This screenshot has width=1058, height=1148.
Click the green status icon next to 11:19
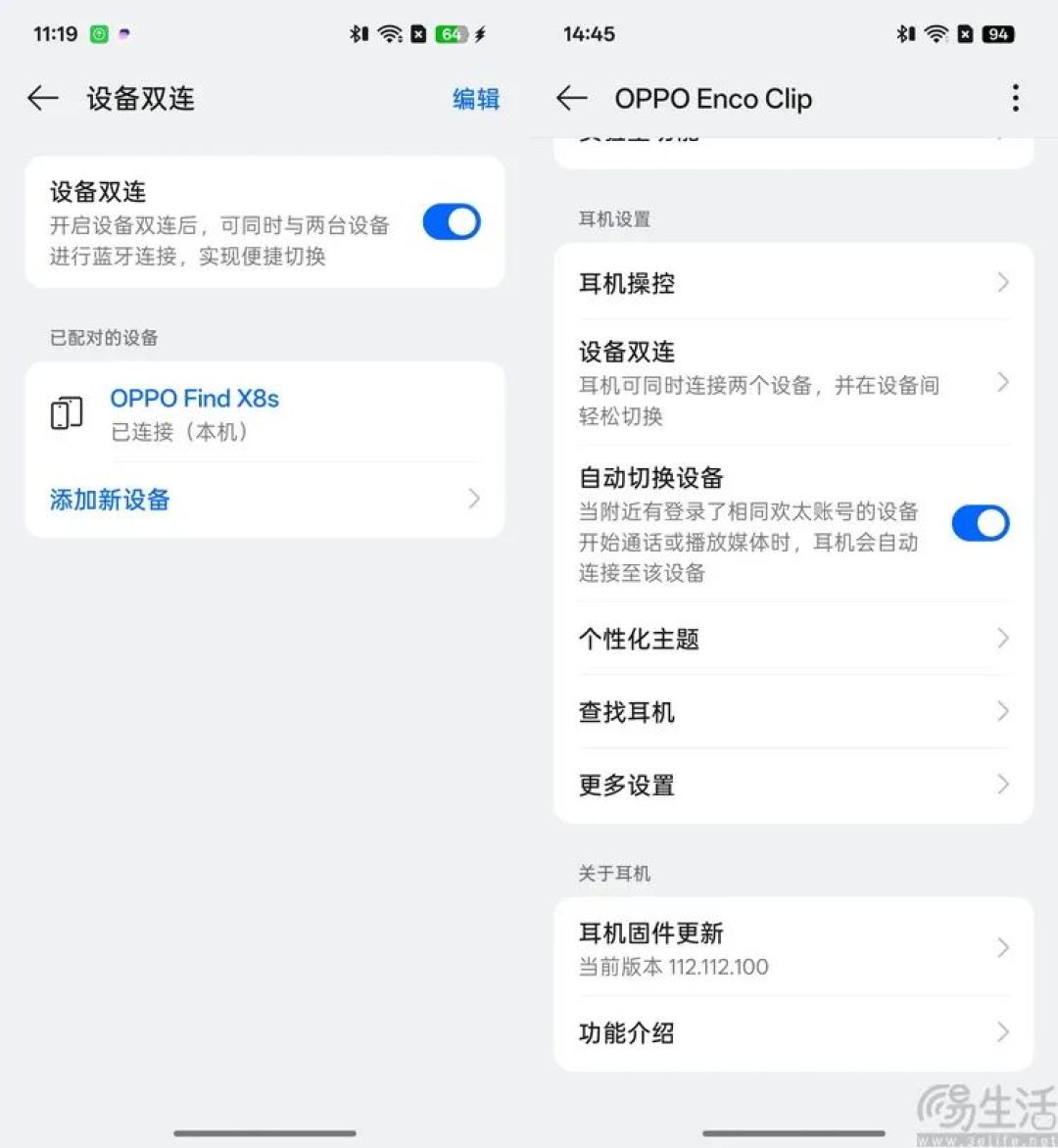pyautogui.click(x=97, y=33)
